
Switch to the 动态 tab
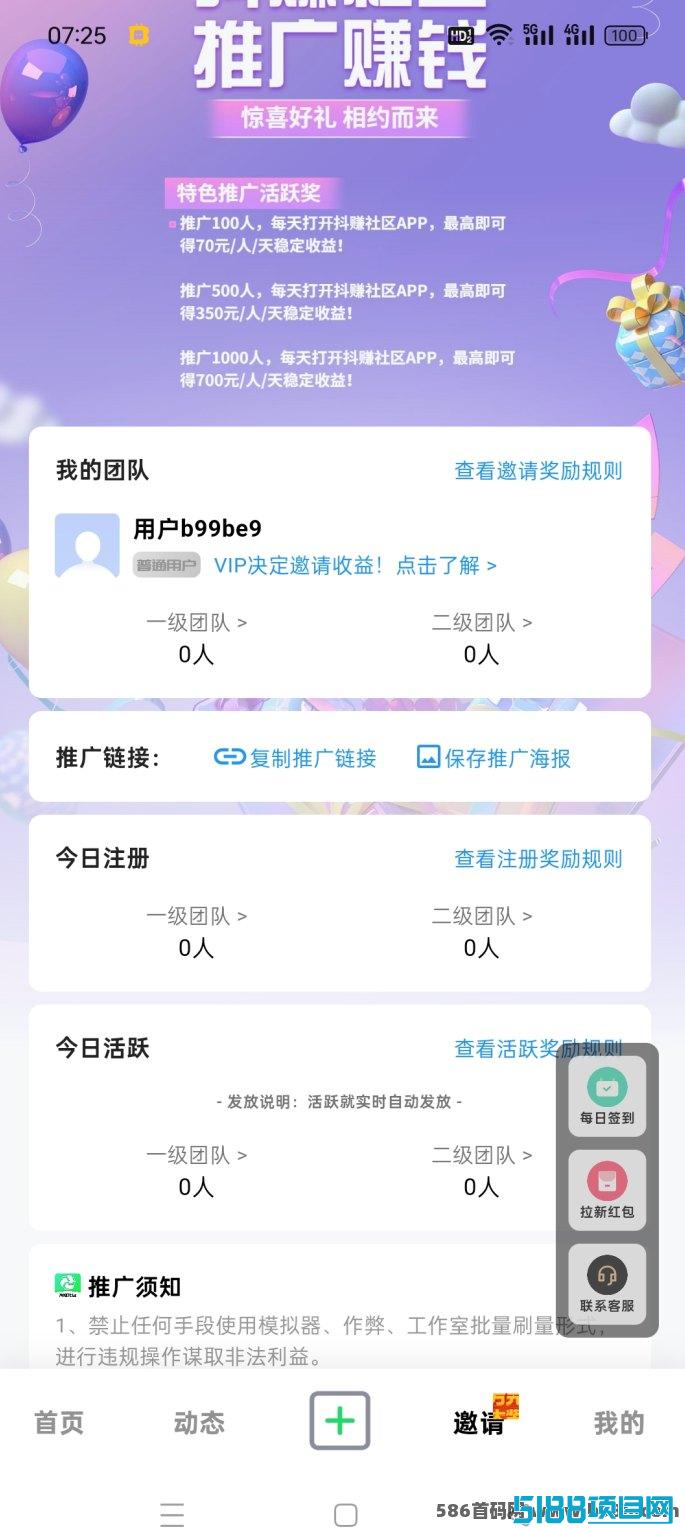199,1423
